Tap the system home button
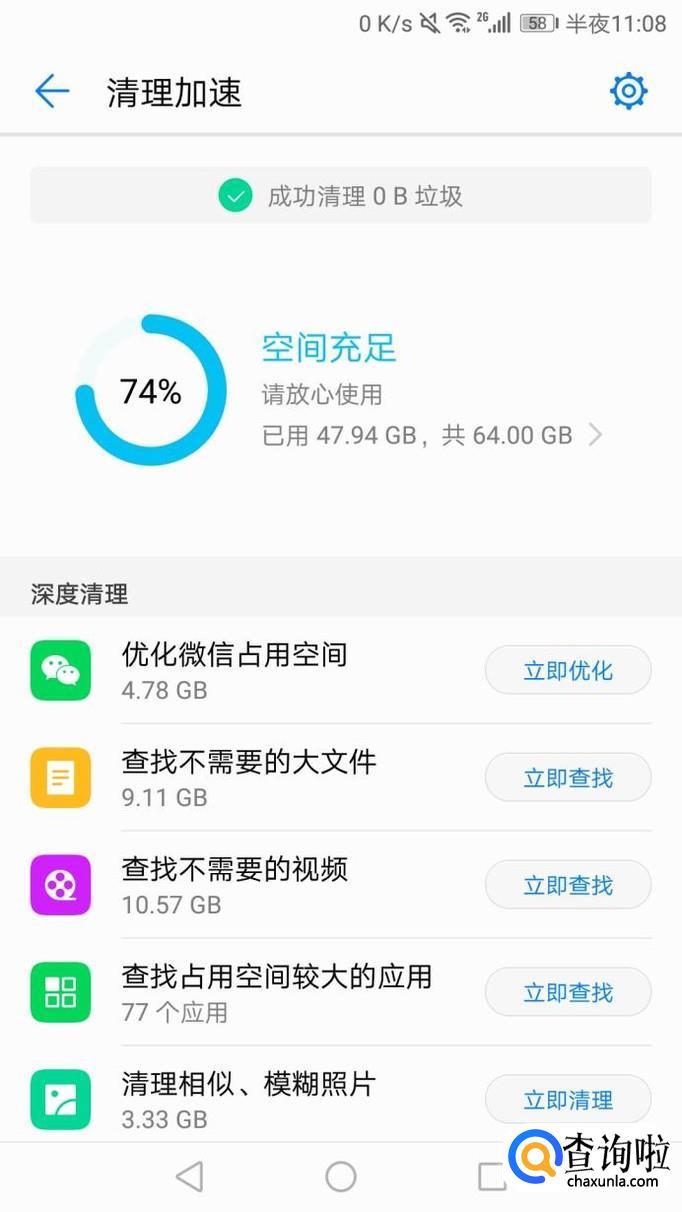682x1212 pixels. [x=341, y=1176]
